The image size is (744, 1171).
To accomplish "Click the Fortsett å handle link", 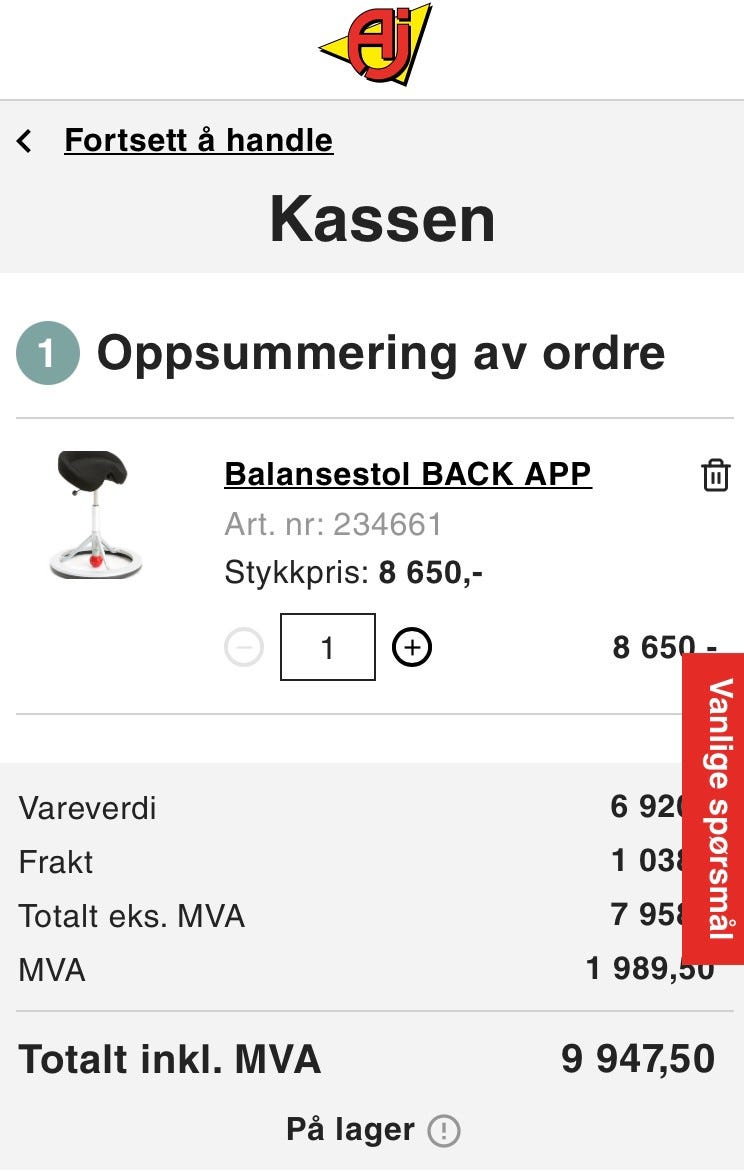I will click(x=197, y=140).
